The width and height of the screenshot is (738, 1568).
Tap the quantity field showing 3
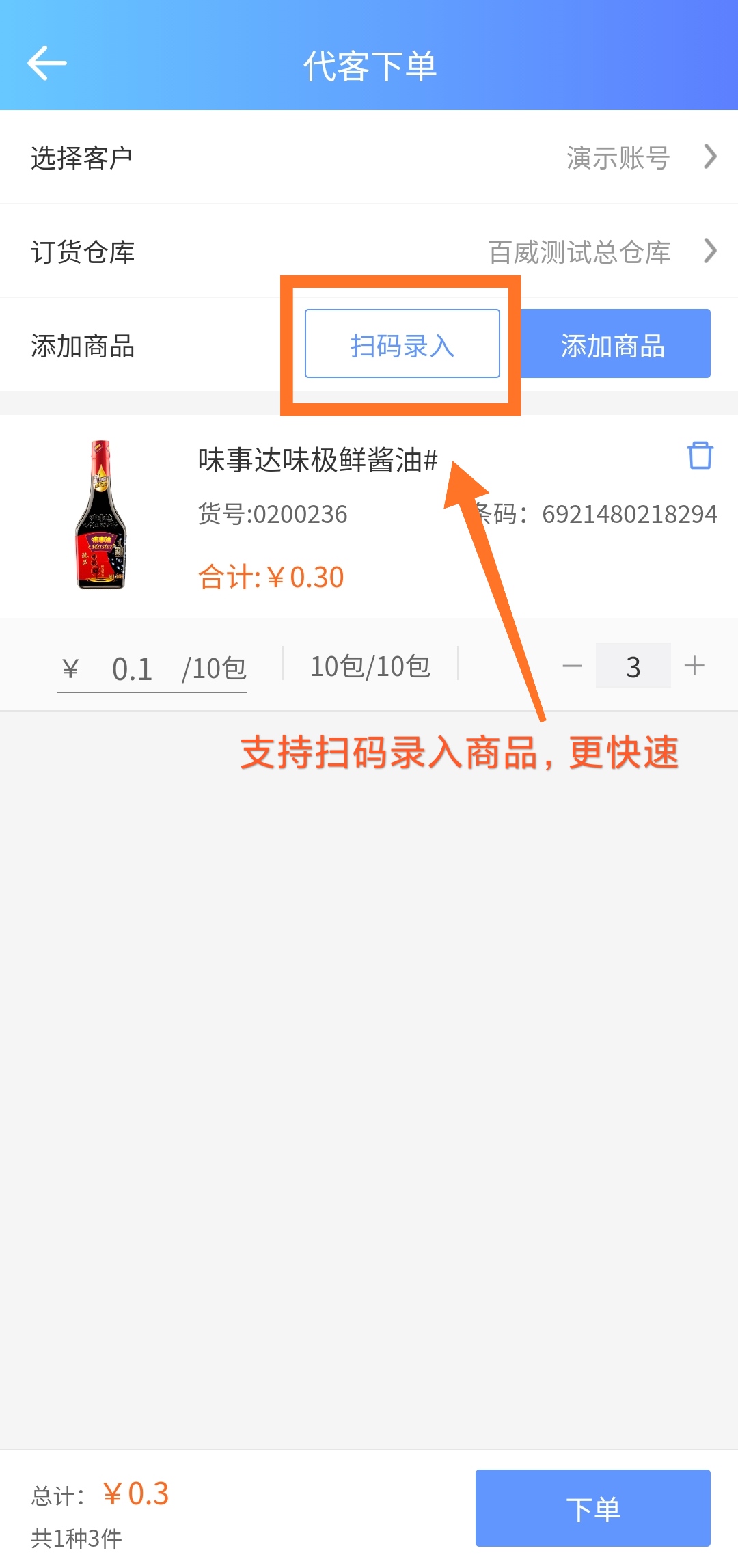tap(633, 666)
